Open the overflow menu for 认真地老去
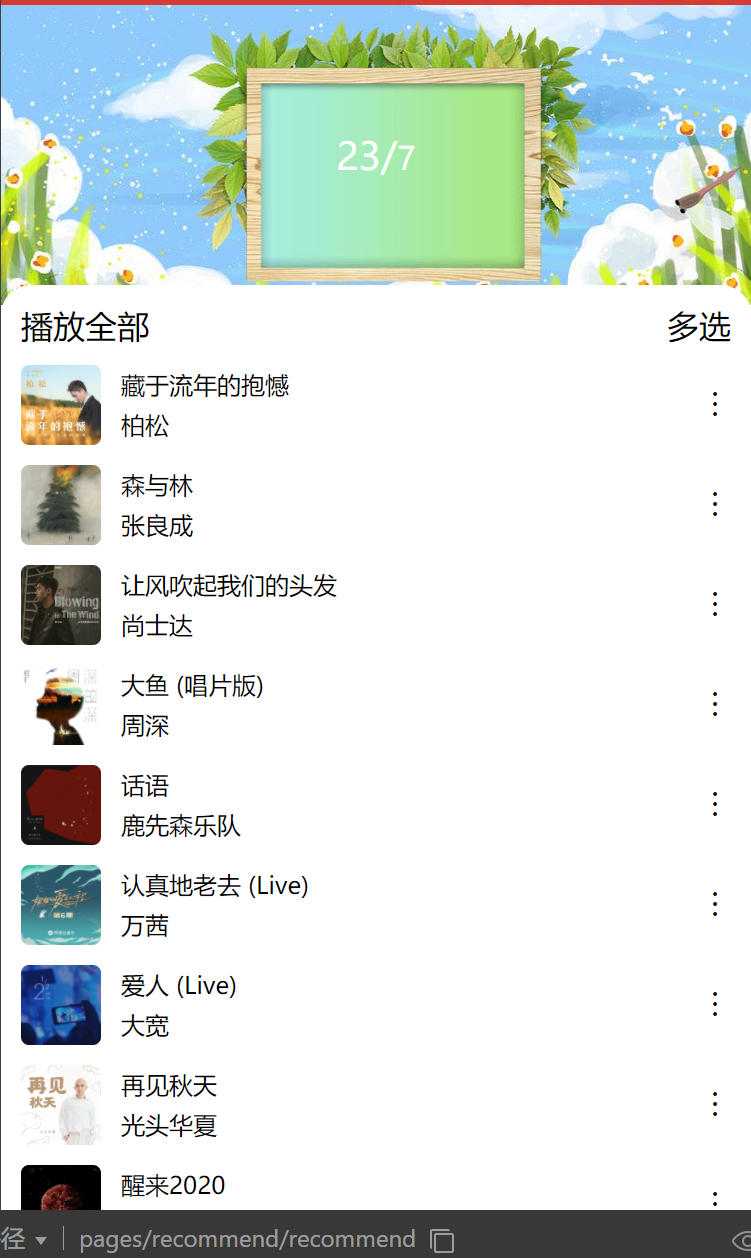751x1258 pixels. pos(715,904)
